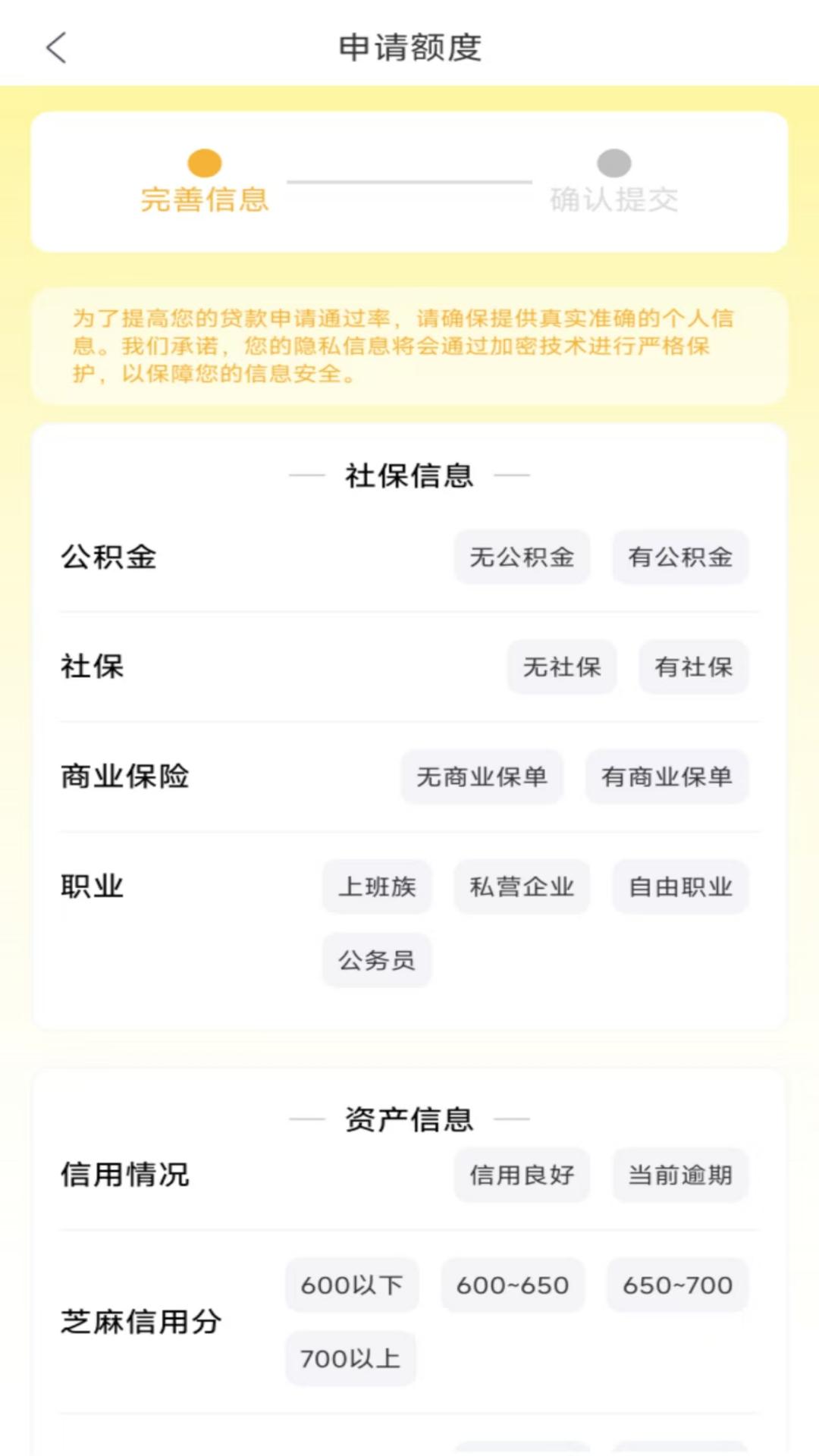Select 信用良好 credit status
Viewport: 819px width, 1456px height.
522,1175
